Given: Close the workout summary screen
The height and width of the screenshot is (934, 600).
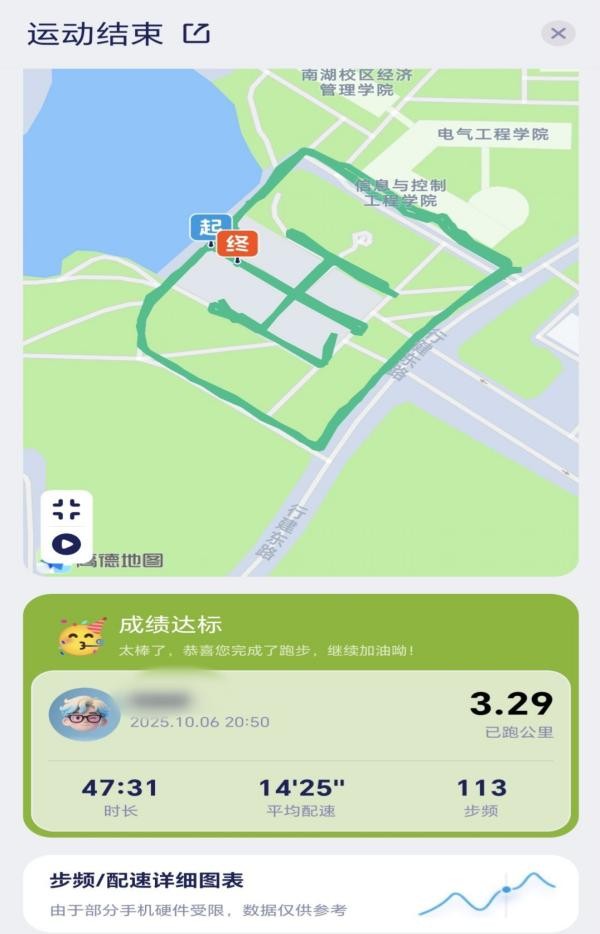Looking at the screenshot, I should pos(558,34).
